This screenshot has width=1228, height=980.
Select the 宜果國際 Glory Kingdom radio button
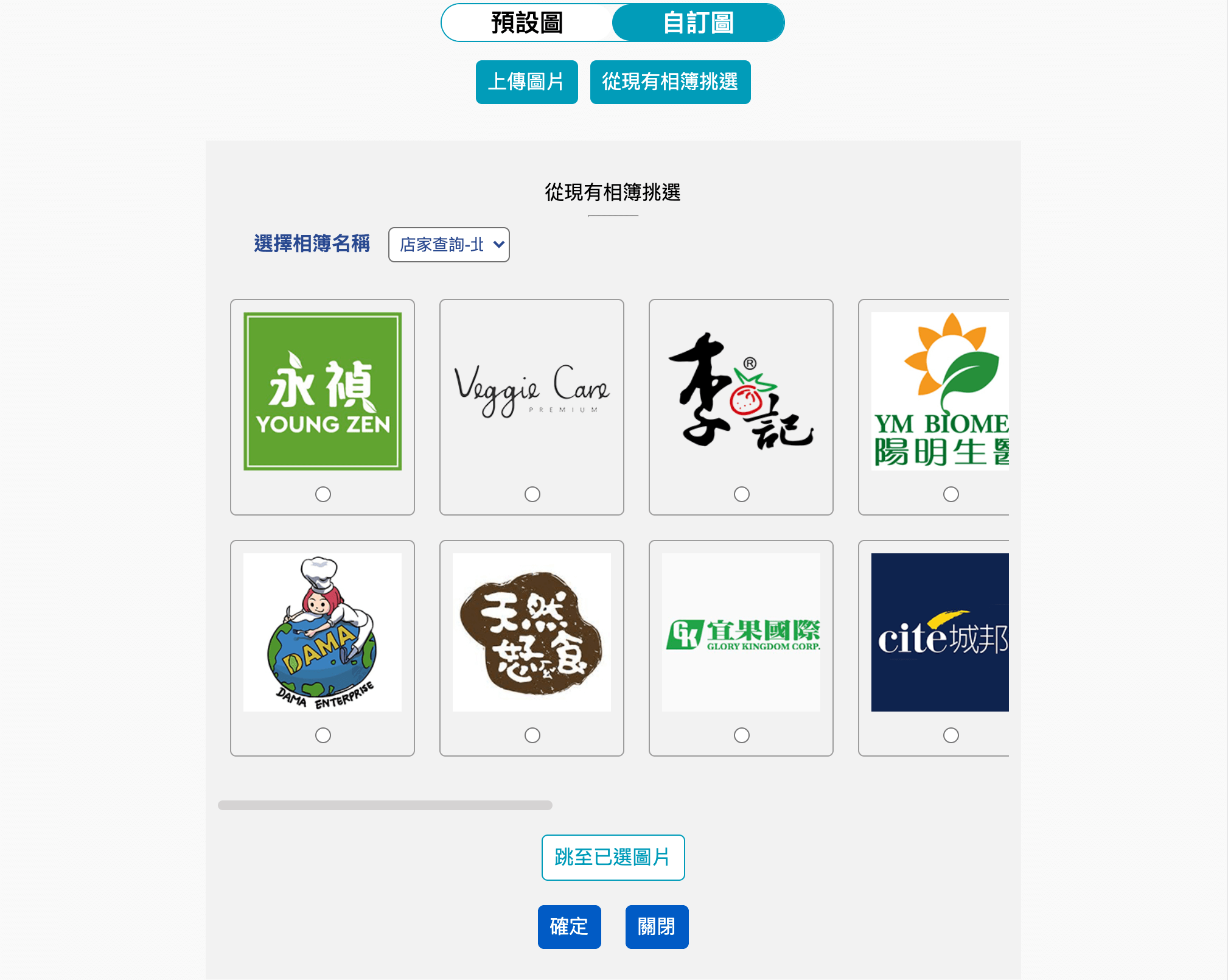click(x=742, y=735)
